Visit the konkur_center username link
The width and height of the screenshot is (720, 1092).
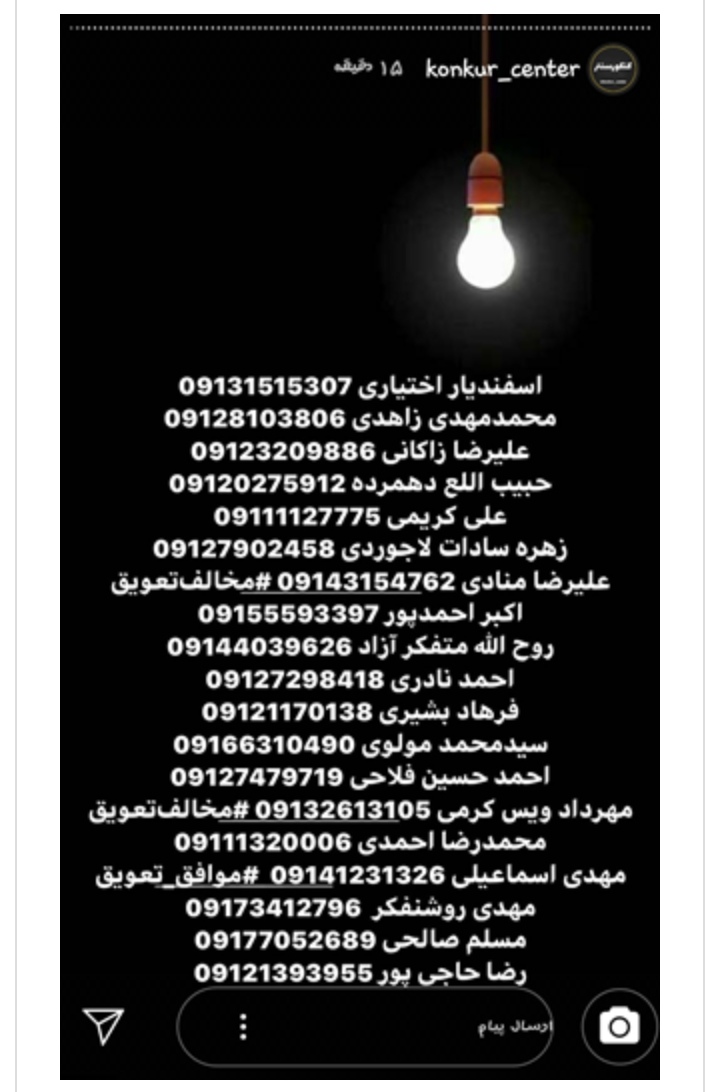[502, 69]
